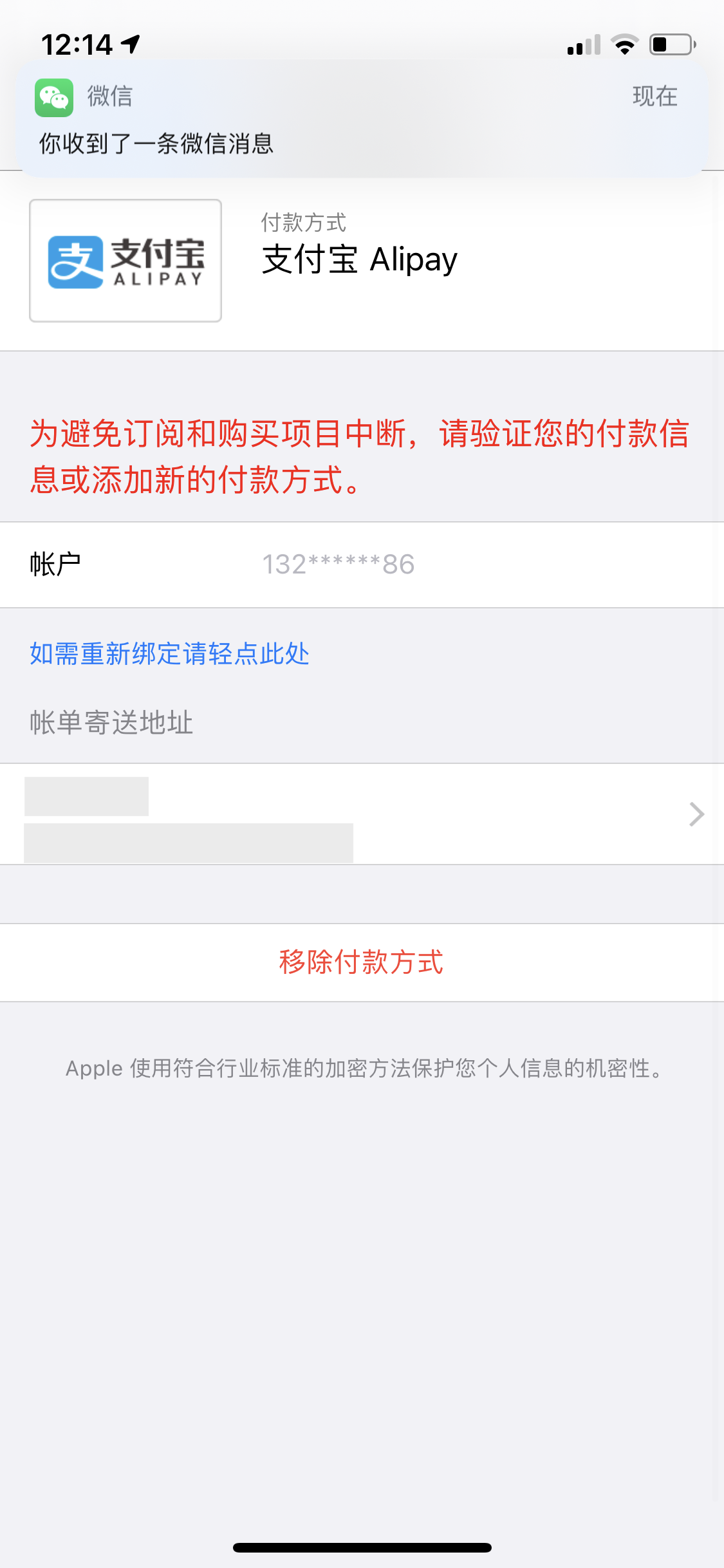Image resolution: width=724 pixels, height=1568 pixels.
Task: Open the WeChat notification banner
Action: 364,119
